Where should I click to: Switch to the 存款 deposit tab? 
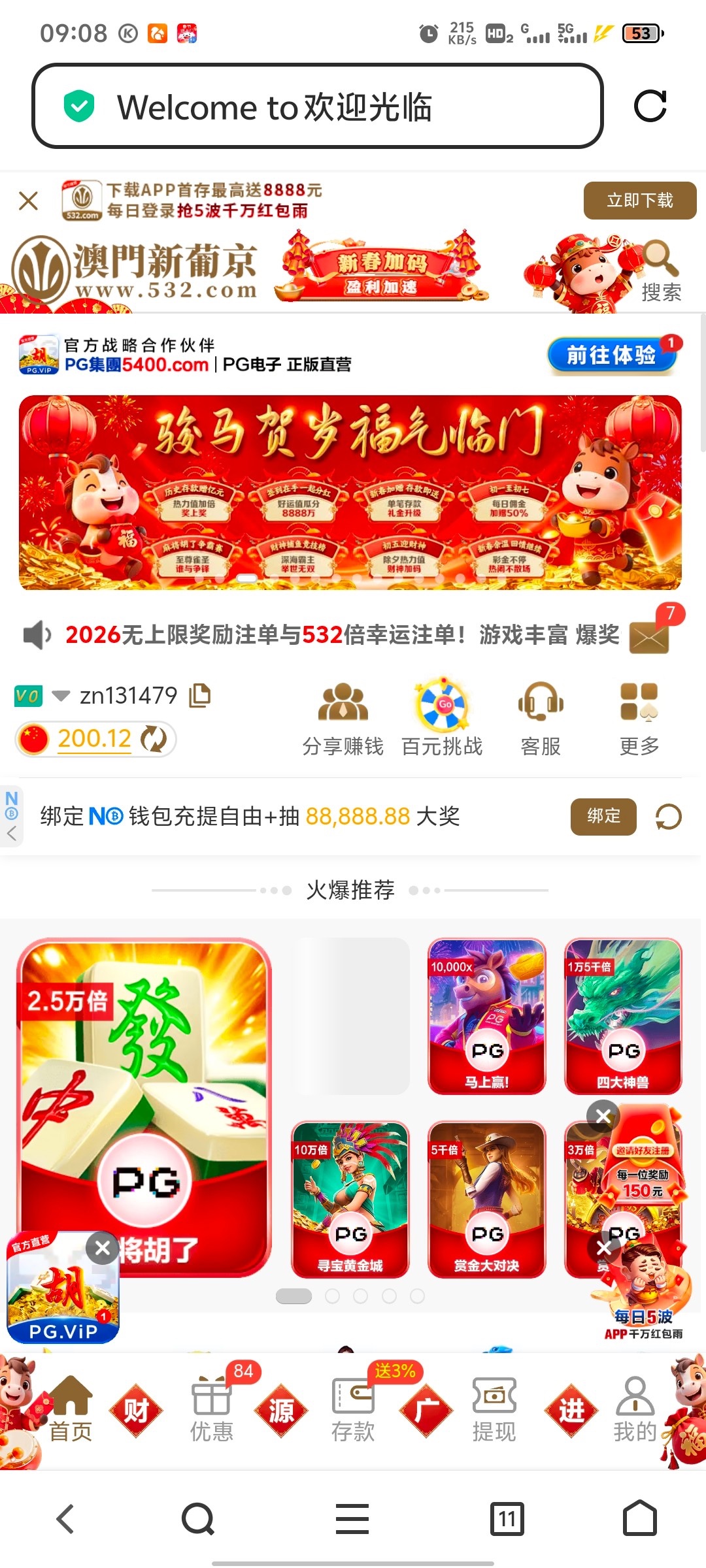(352, 1410)
